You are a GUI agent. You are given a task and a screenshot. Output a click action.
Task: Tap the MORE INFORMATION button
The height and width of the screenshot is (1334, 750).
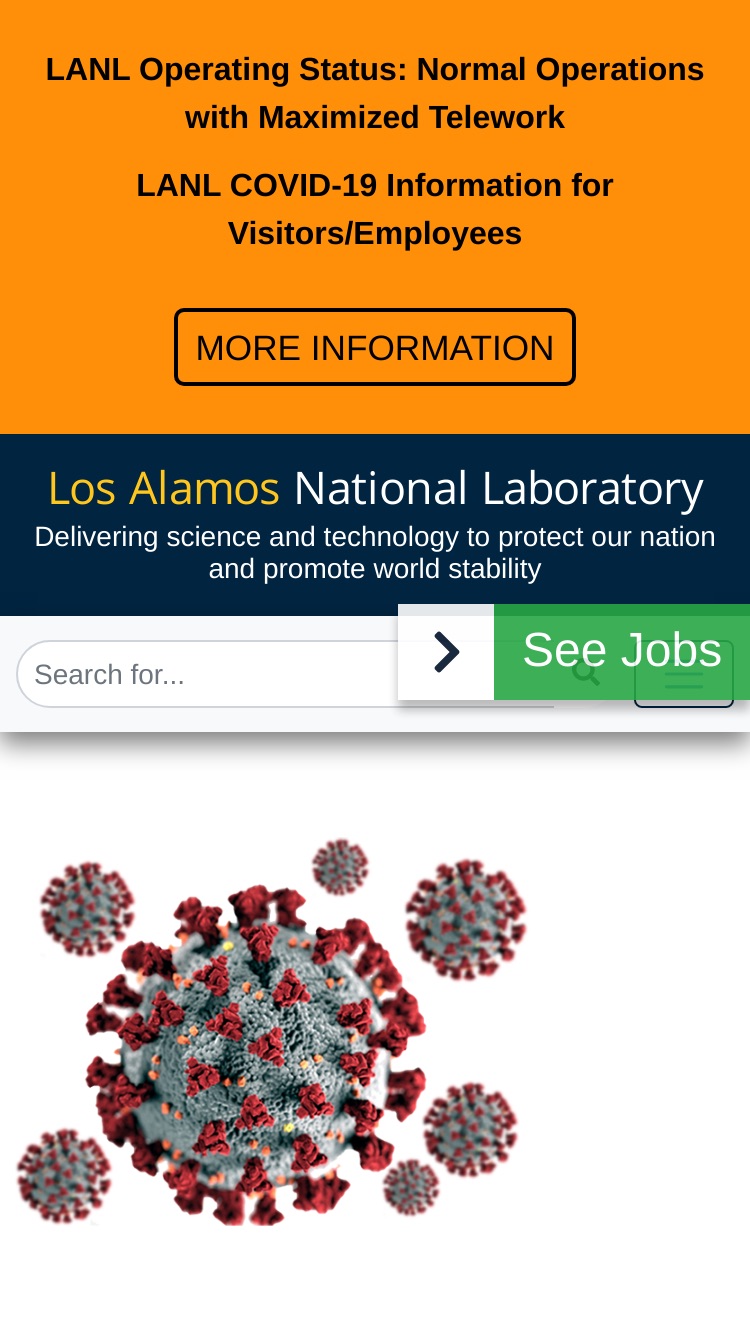click(x=375, y=347)
